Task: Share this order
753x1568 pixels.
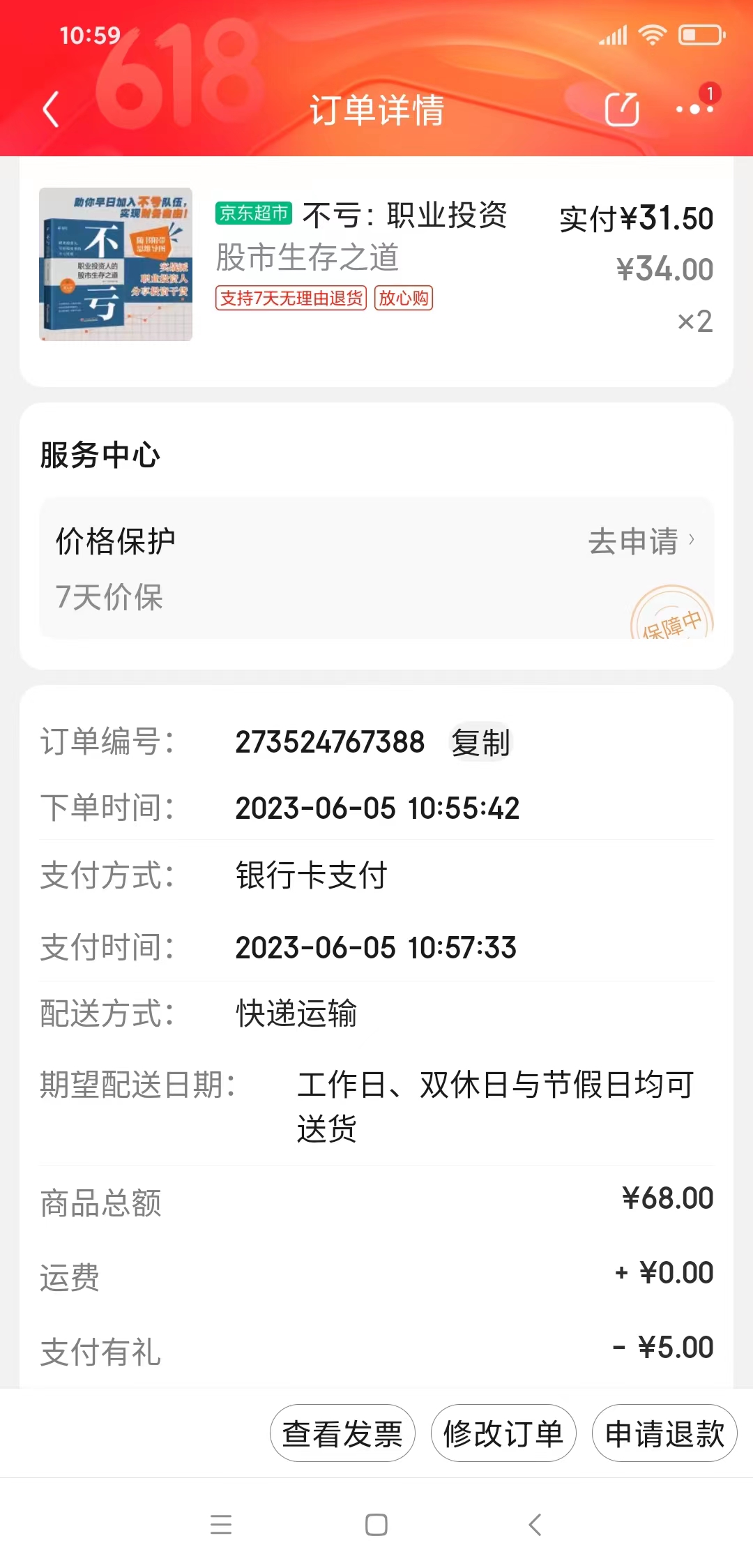Action: pos(621,110)
